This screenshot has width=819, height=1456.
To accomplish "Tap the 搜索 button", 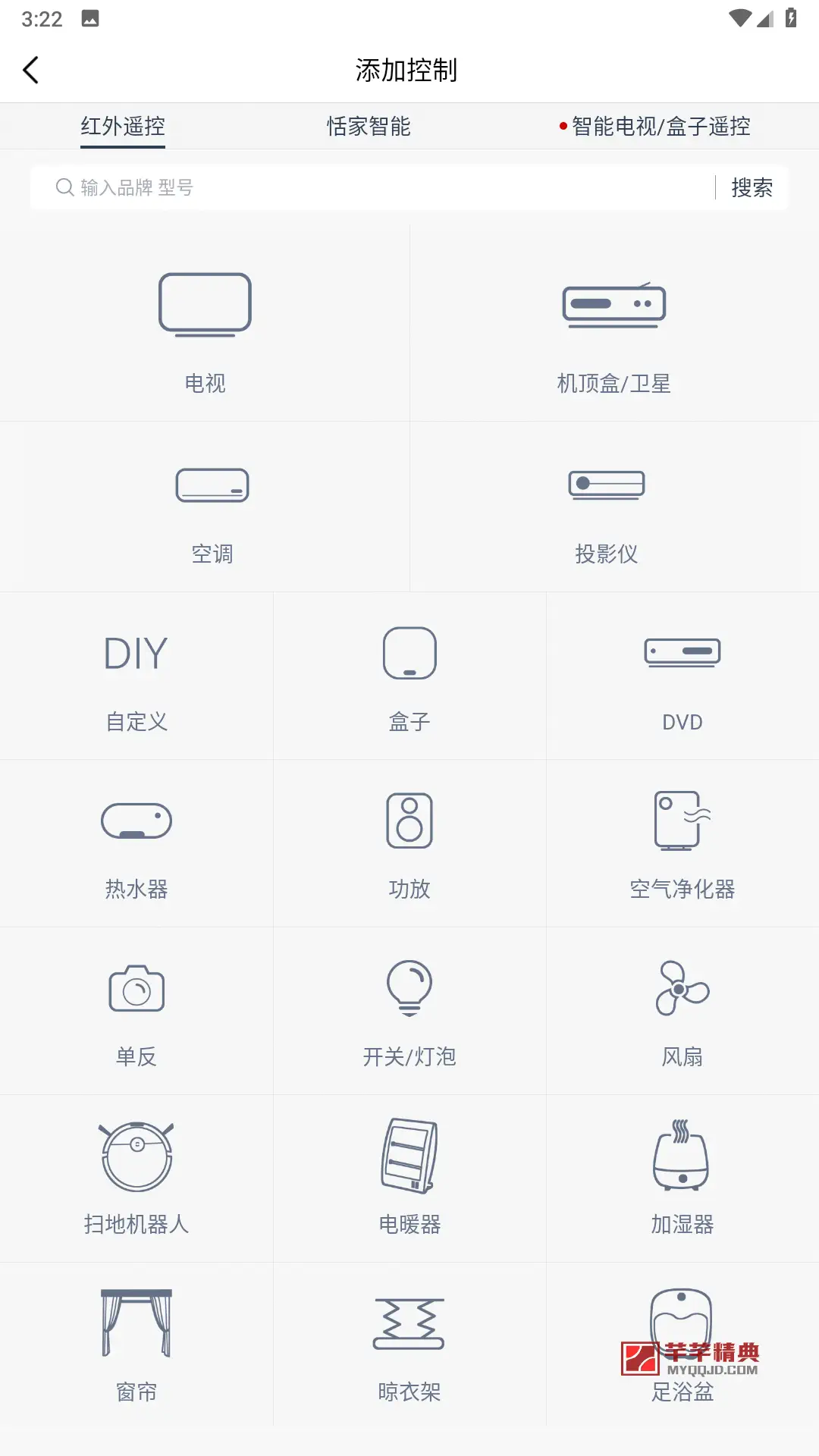I will (752, 187).
